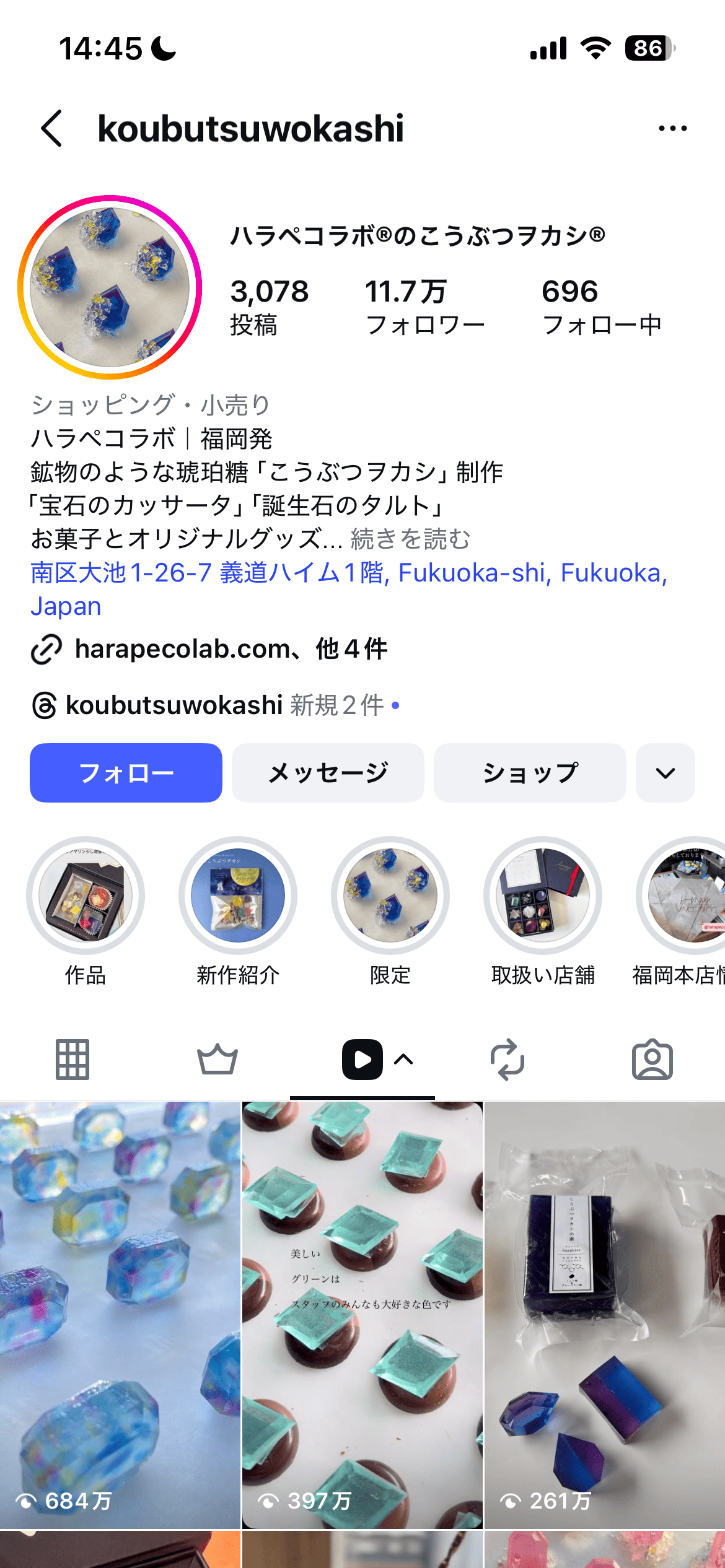Click the chain link icon before harapecolab.com

[x=46, y=648]
